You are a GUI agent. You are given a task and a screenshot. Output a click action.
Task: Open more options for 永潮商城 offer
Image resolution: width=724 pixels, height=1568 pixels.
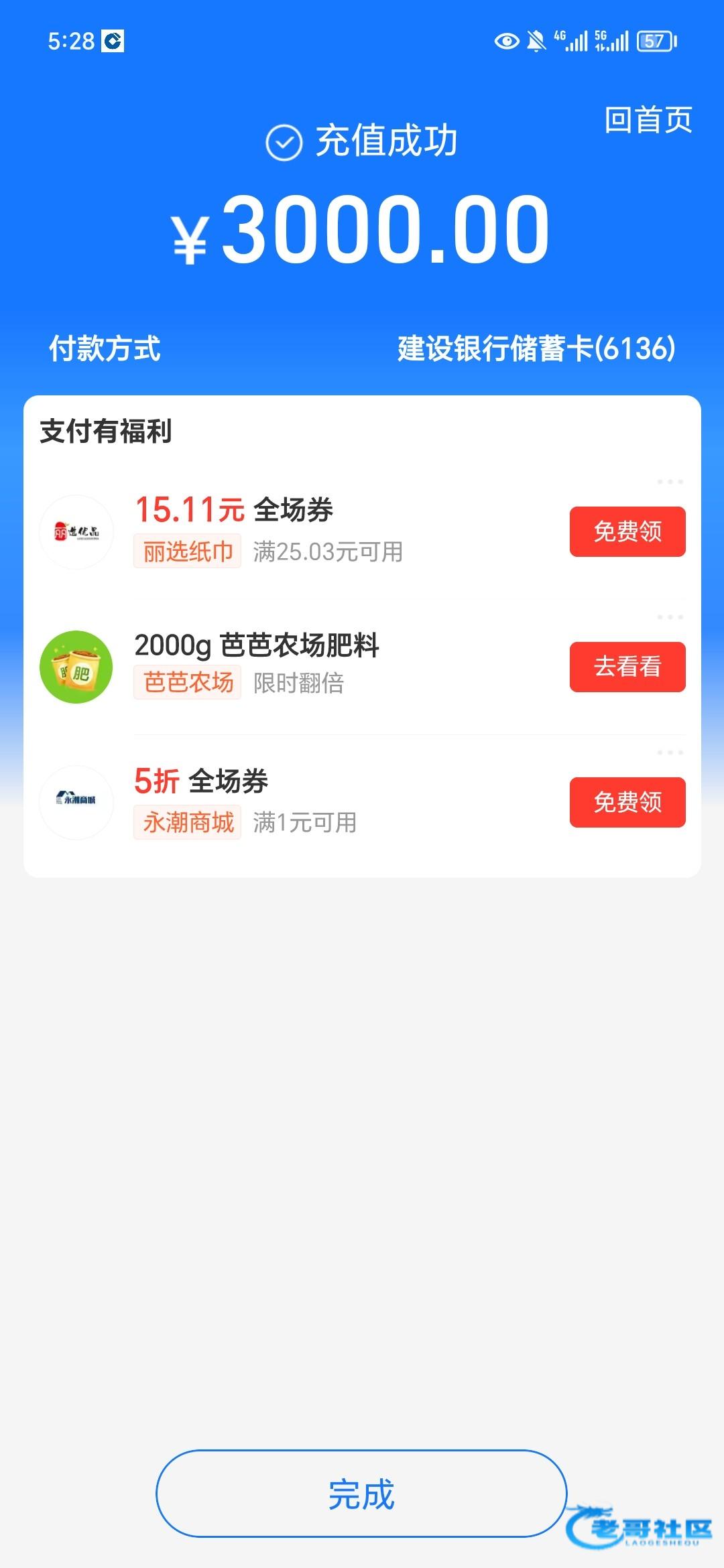click(670, 753)
